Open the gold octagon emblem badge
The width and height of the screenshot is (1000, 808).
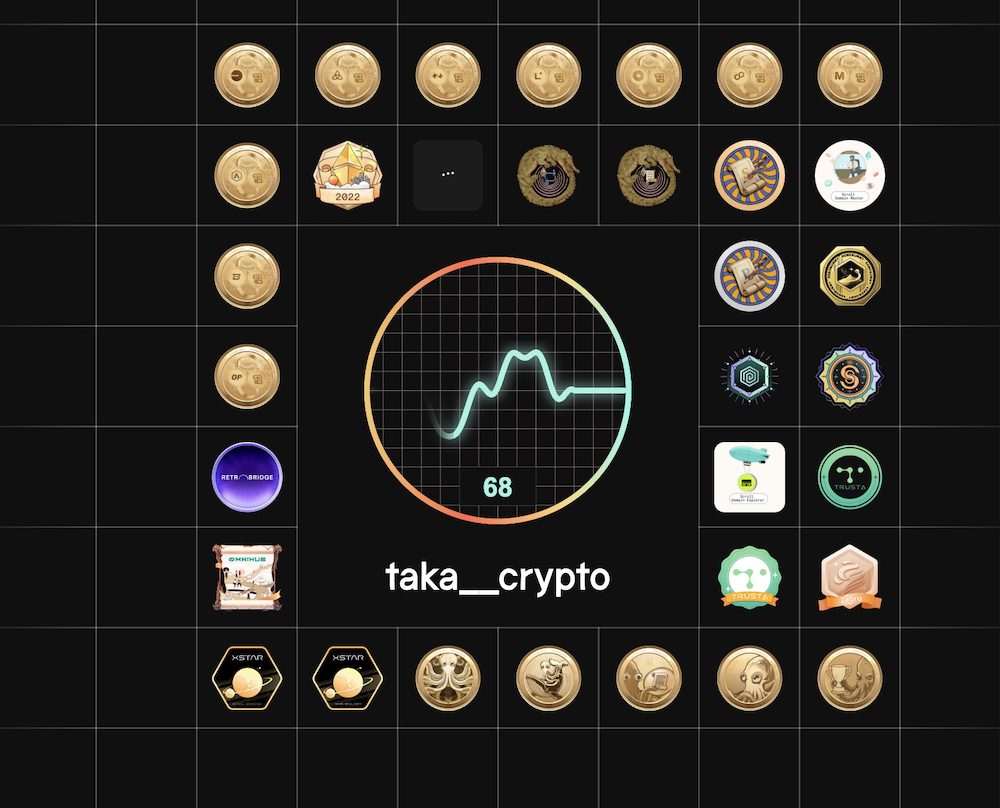click(x=850, y=276)
